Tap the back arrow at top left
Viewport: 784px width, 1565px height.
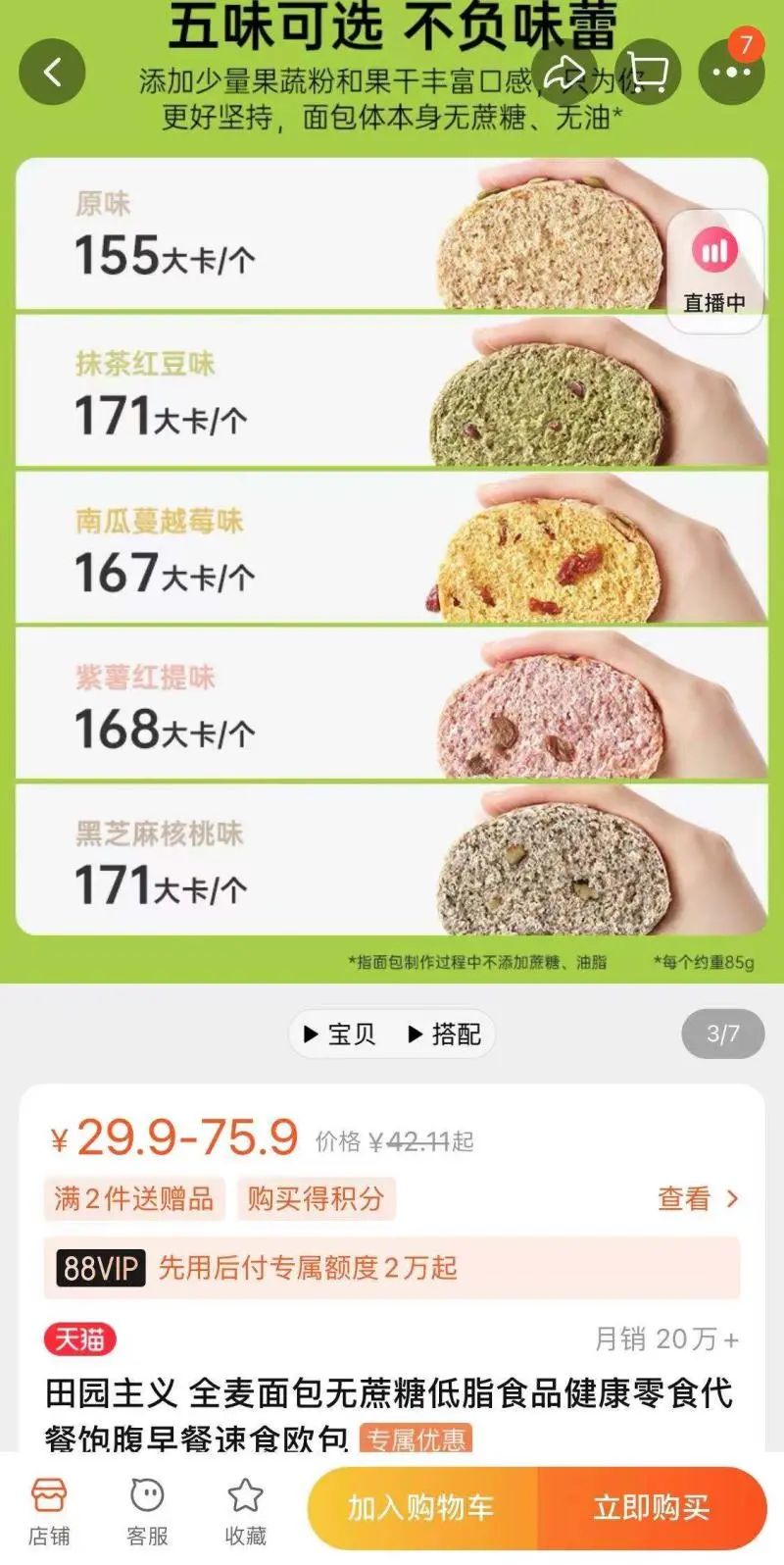point(52,71)
